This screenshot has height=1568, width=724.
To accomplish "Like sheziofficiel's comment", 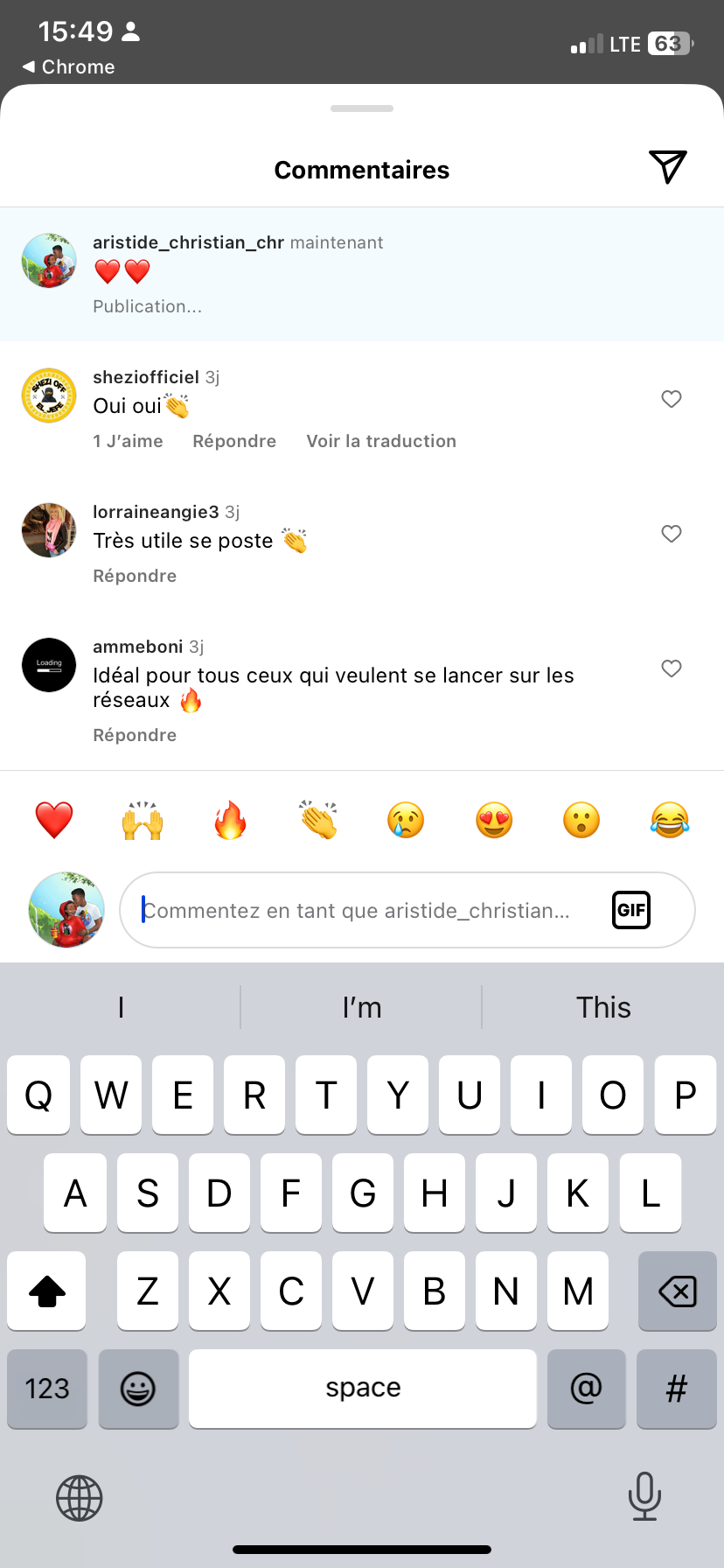I will (x=672, y=399).
